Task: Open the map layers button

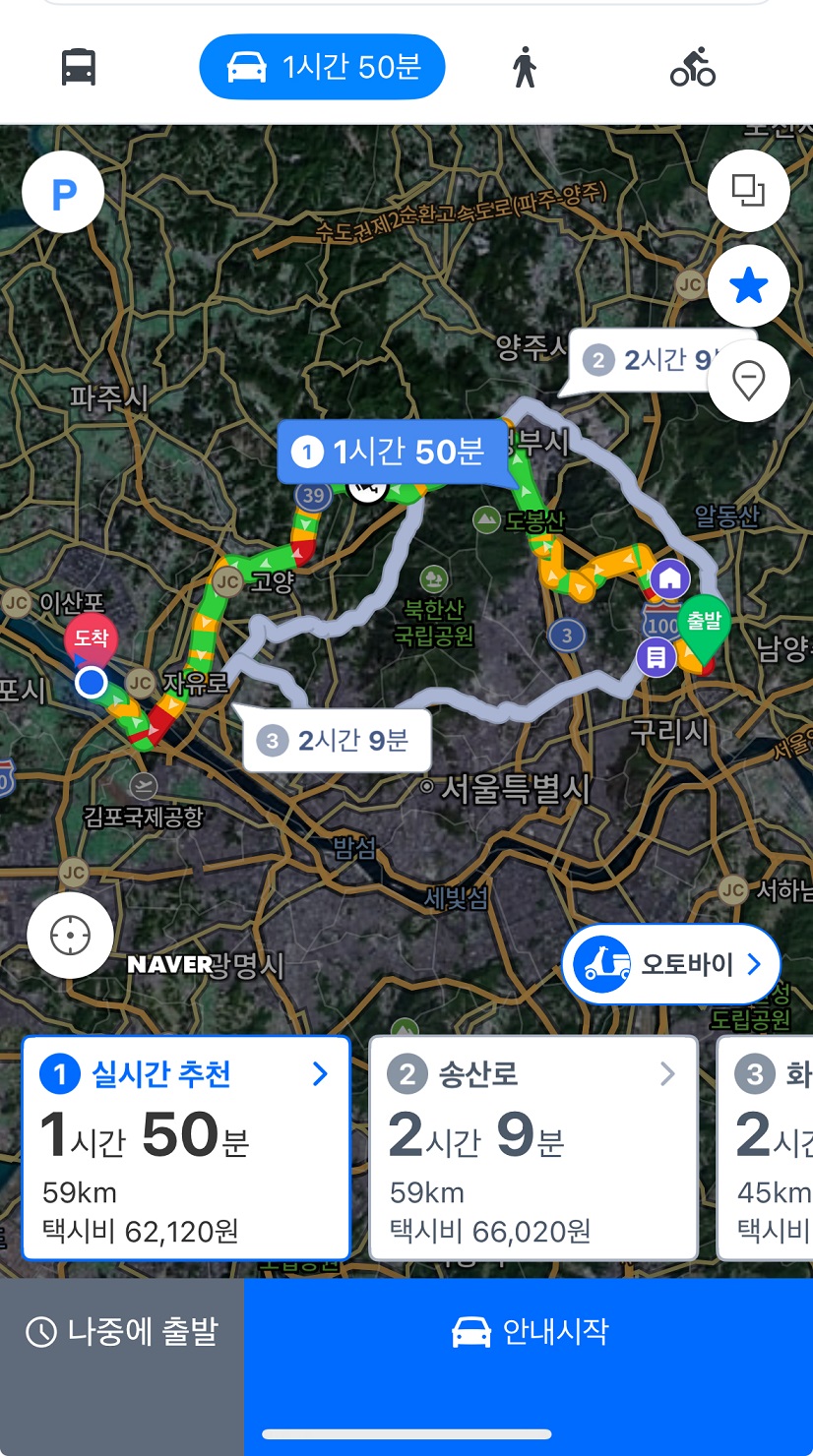Action: point(748,191)
